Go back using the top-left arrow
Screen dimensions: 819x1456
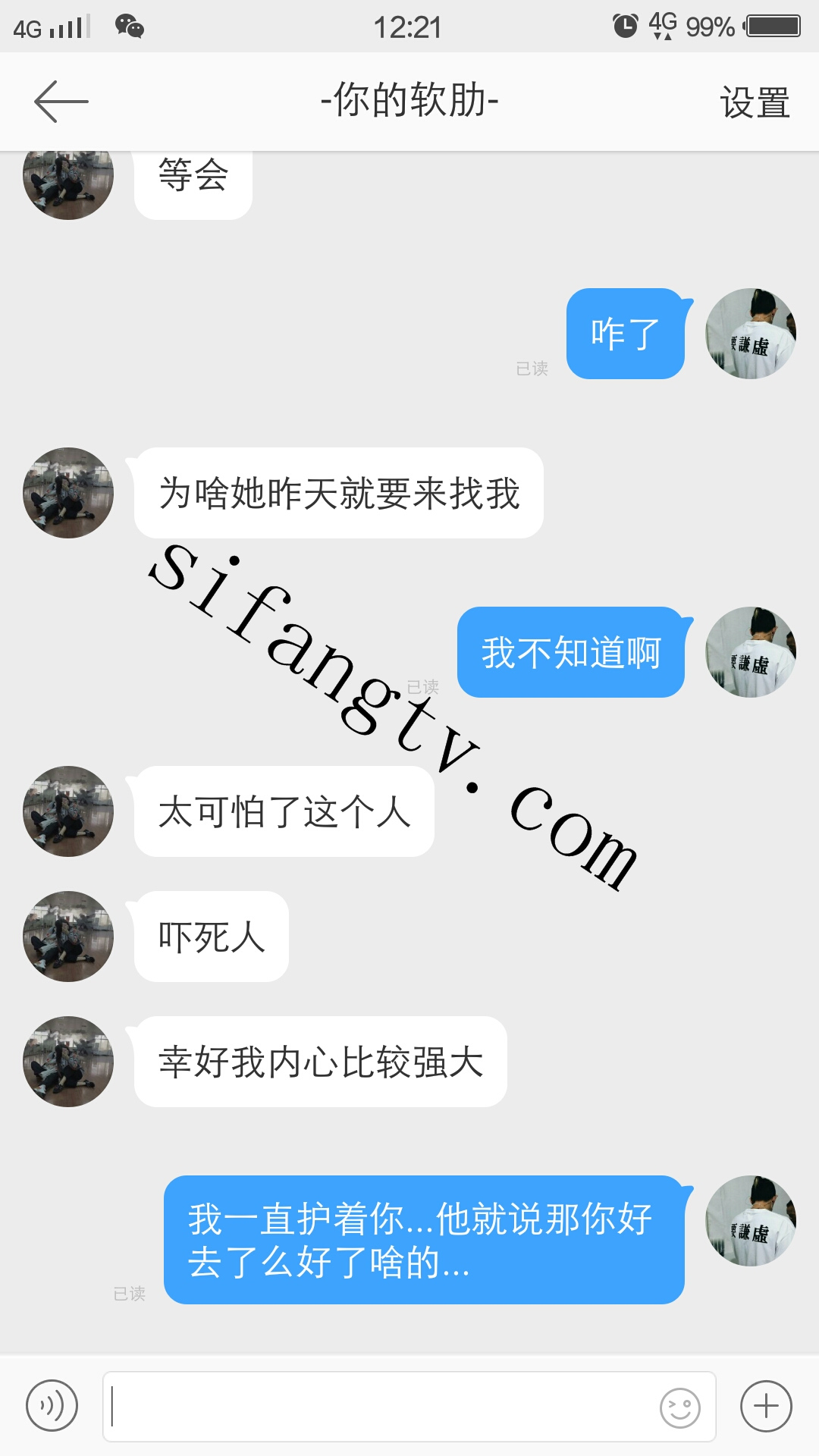pos(61,101)
